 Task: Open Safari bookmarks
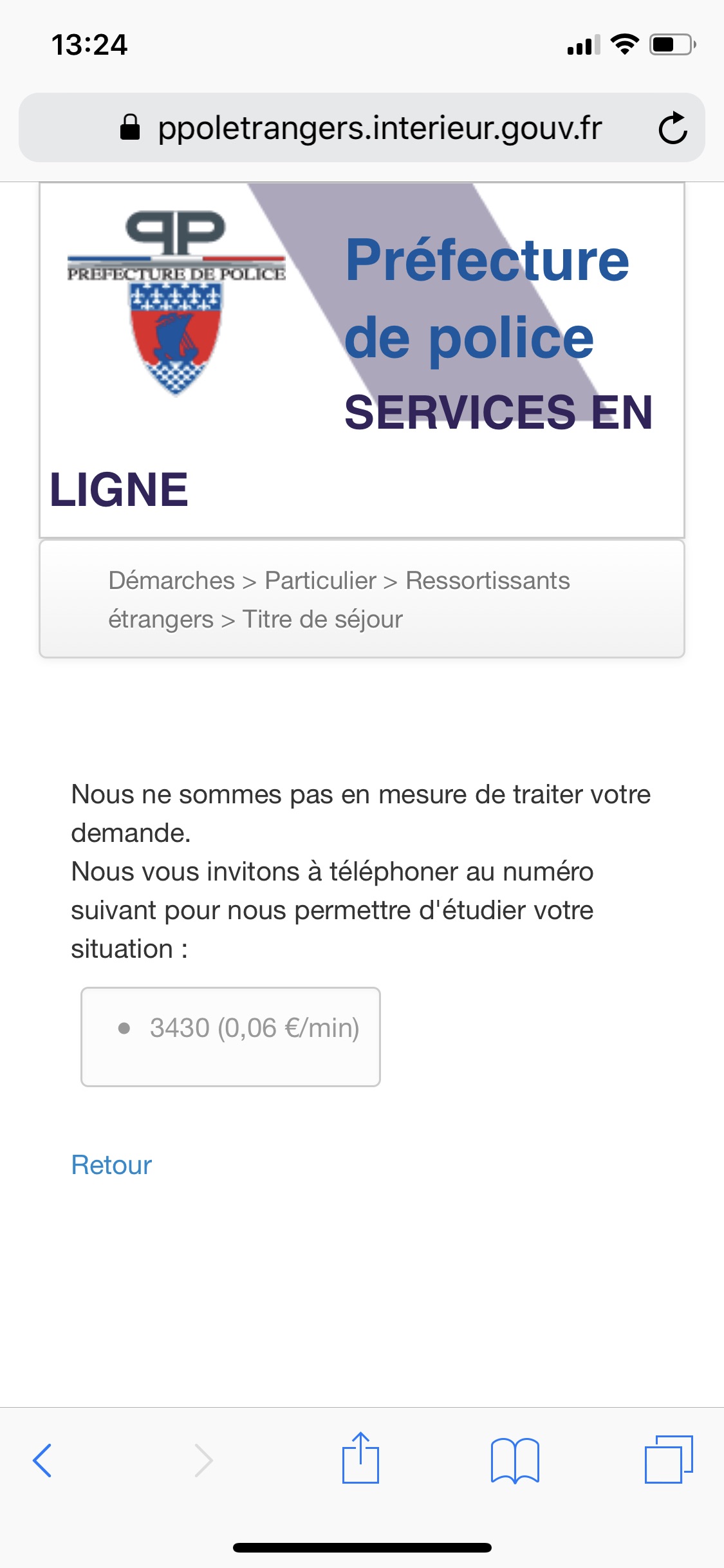515,1460
